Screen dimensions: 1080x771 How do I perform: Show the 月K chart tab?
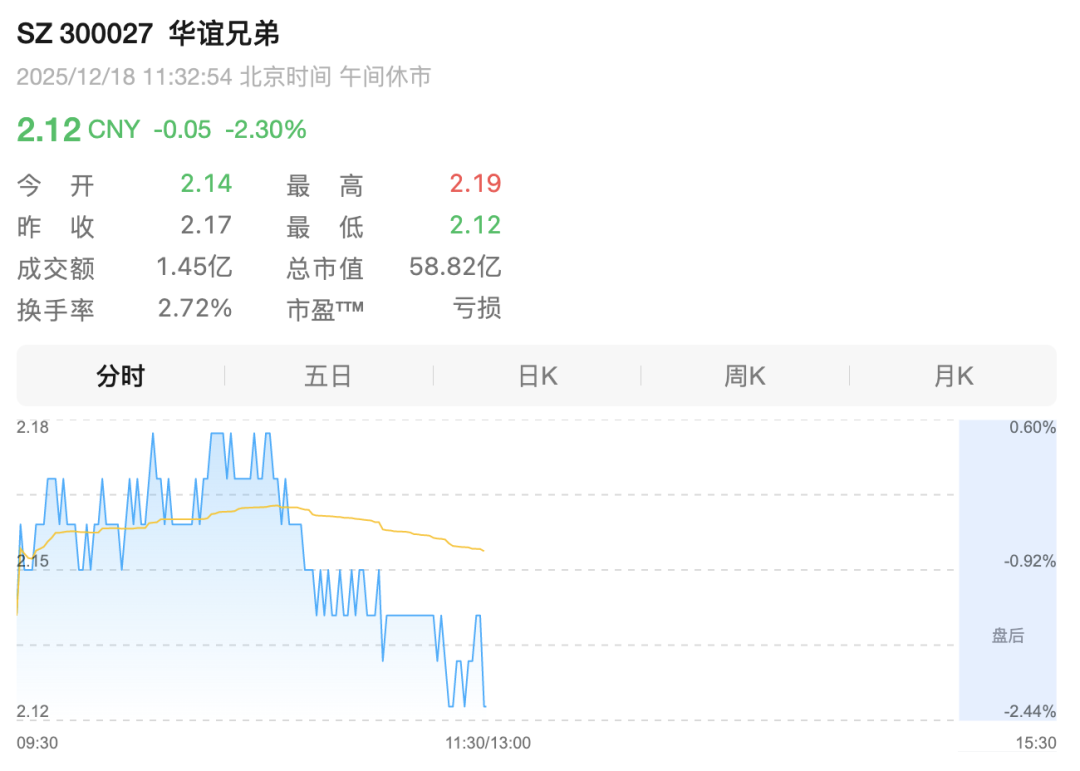(952, 376)
